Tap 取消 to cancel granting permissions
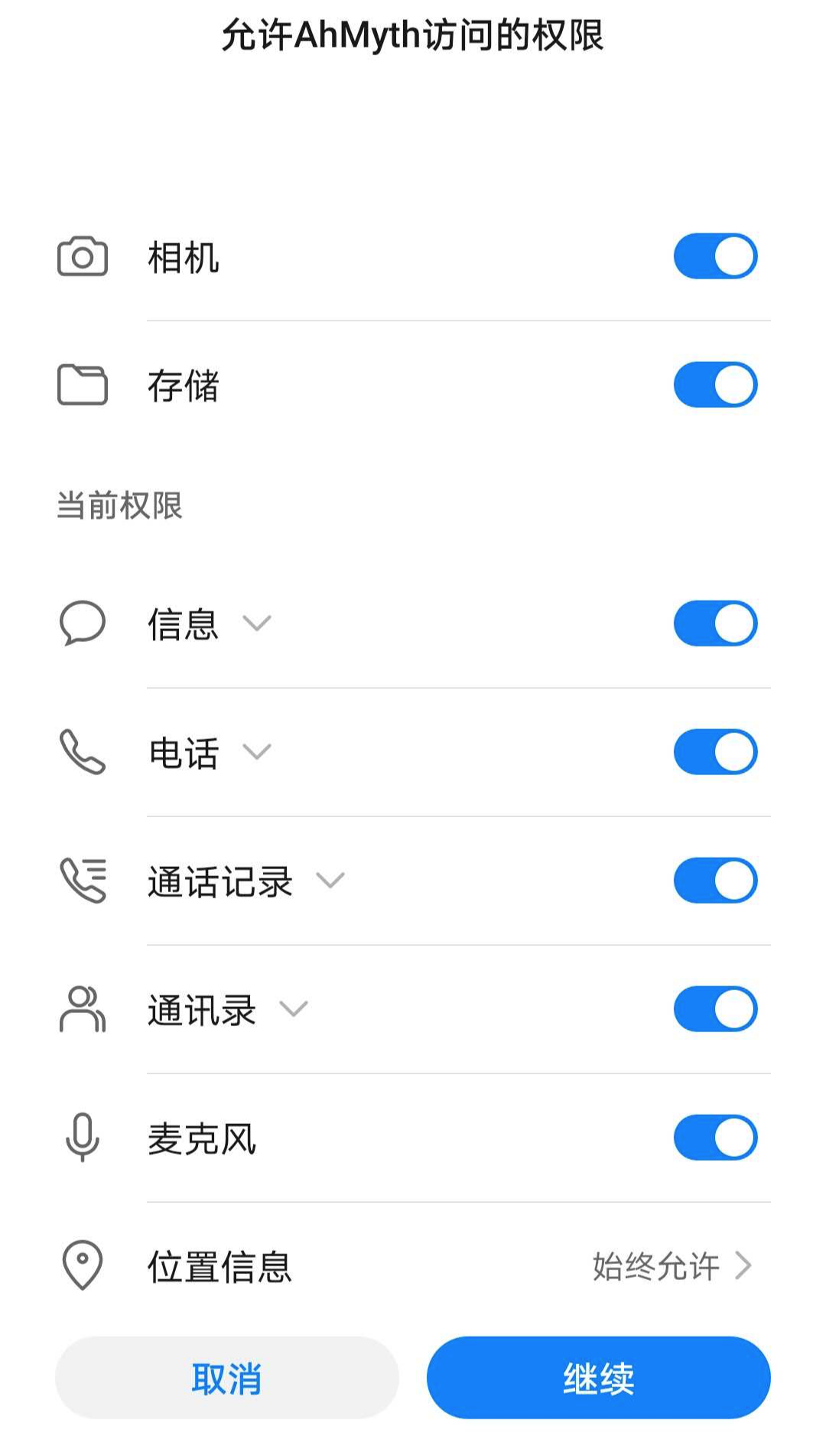 (227, 1378)
